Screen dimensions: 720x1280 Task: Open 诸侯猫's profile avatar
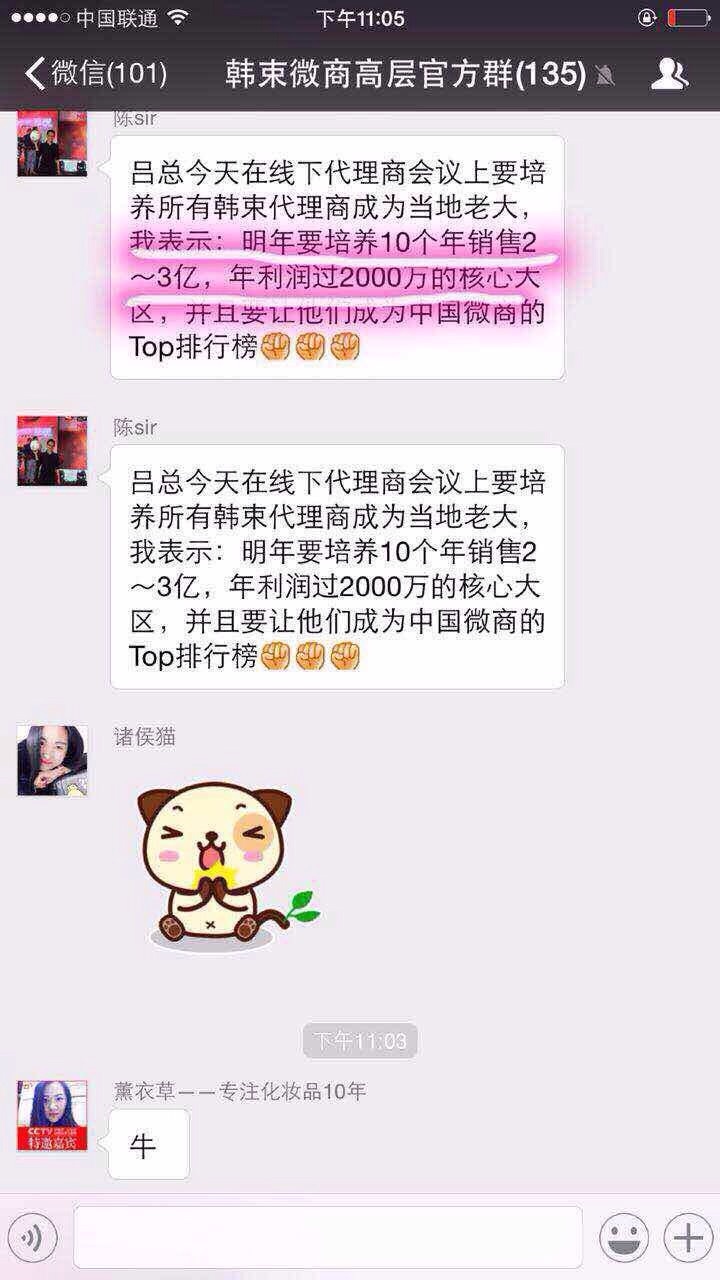(52, 761)
